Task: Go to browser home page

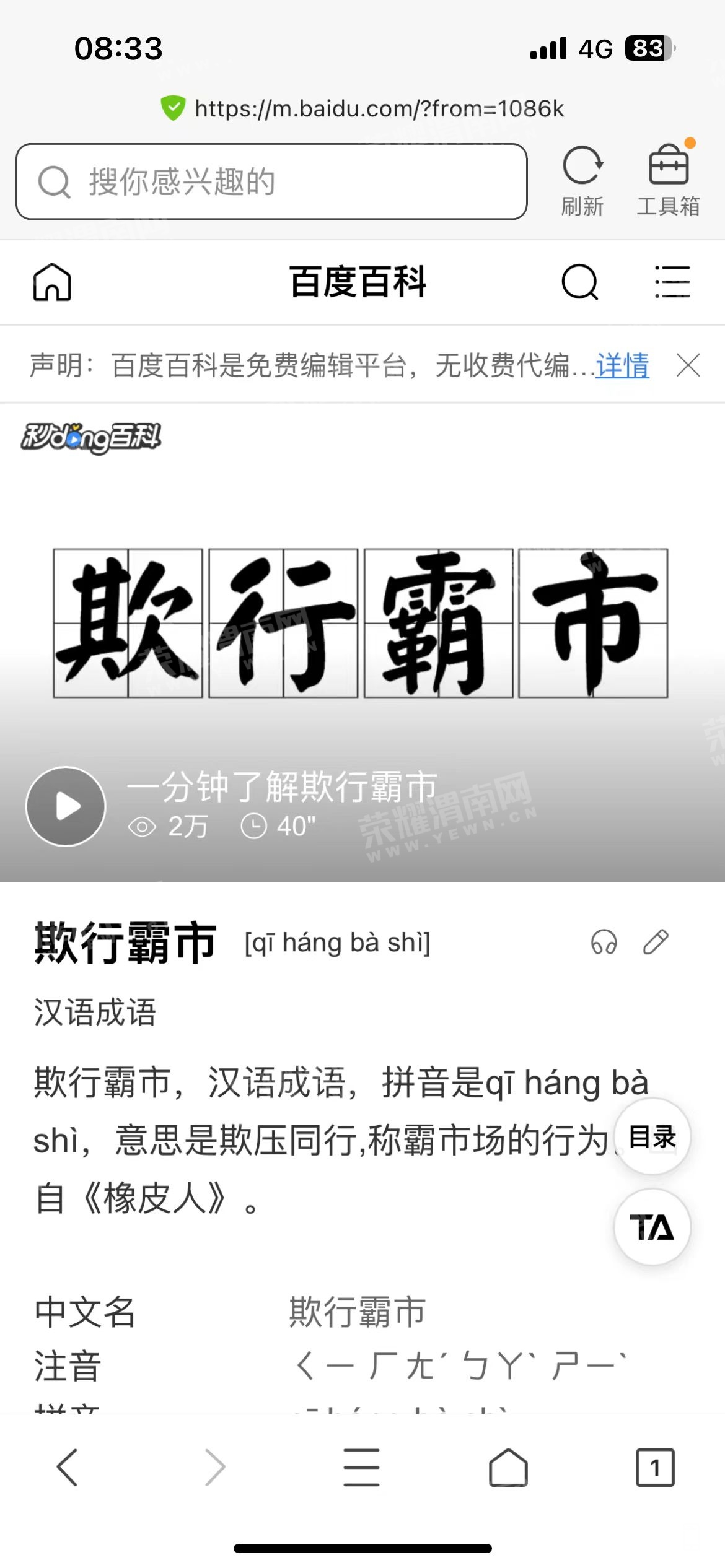Action: pos(508,1467)
